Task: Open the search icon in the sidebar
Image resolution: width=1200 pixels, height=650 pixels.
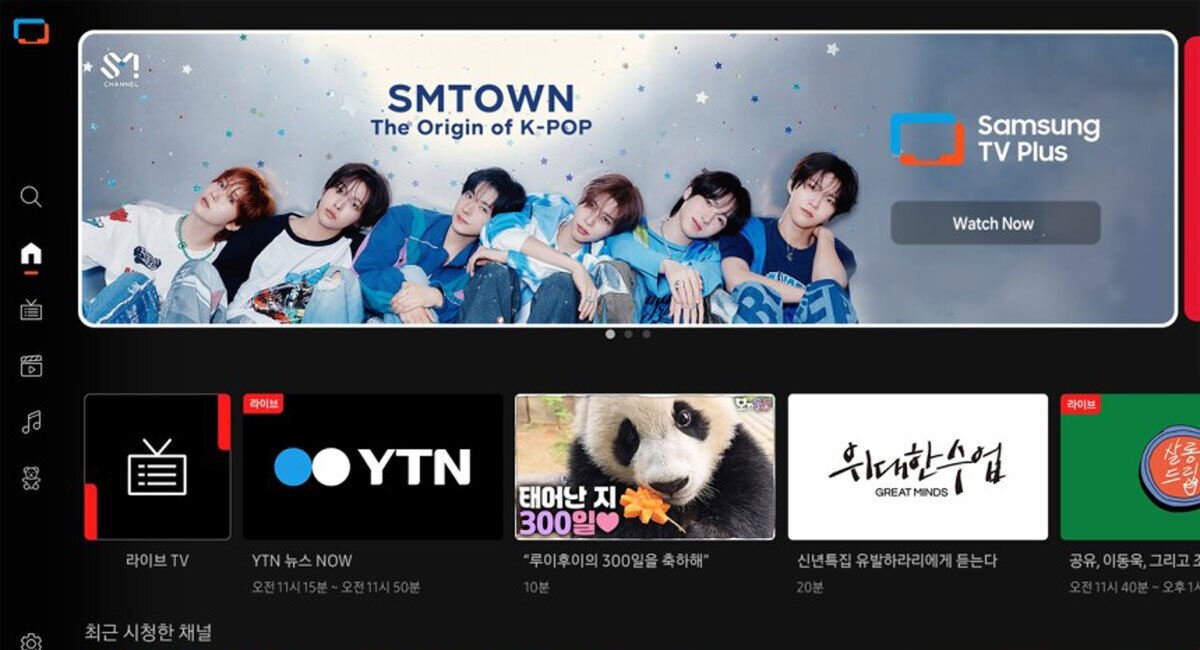Action: pos(31,197)
